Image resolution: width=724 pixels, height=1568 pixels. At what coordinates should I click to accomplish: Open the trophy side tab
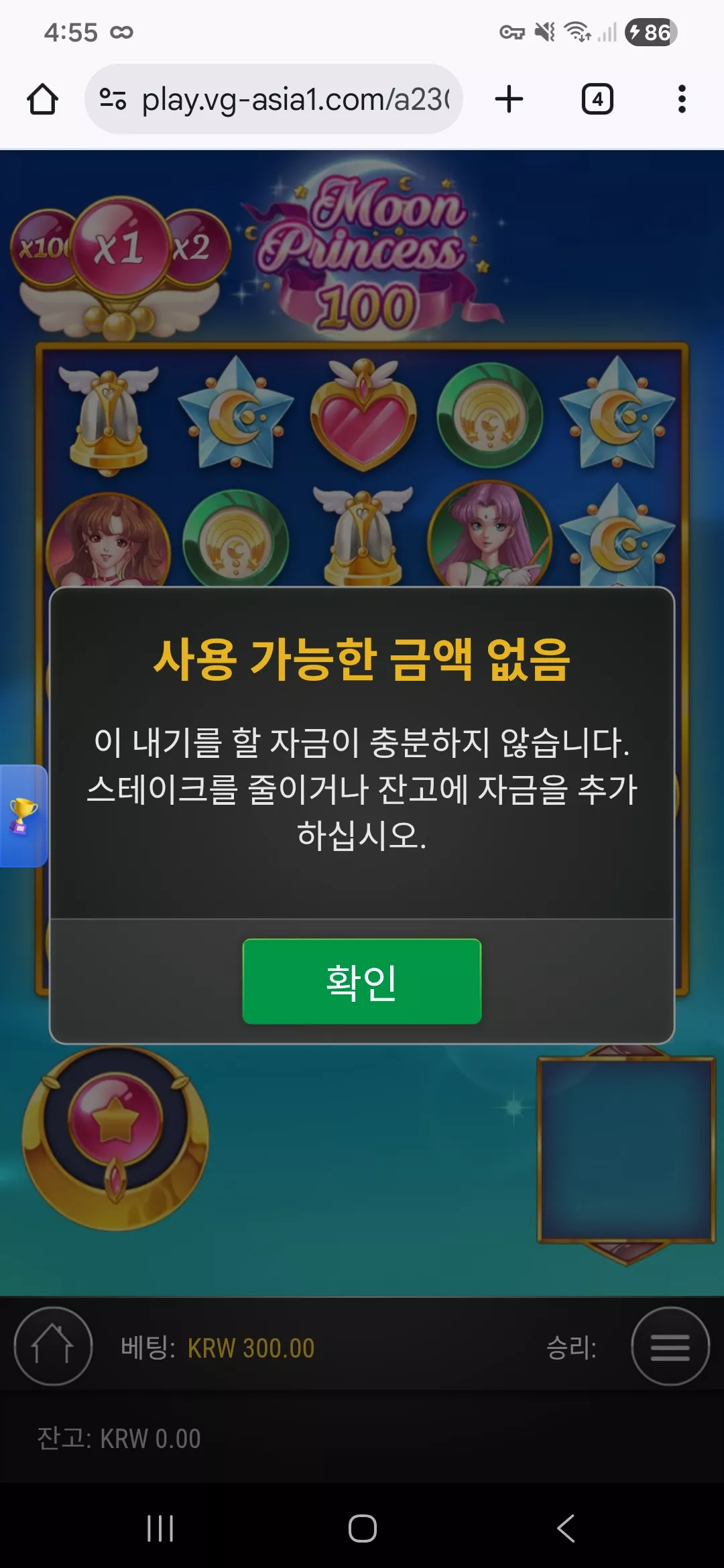(x=23, y=815)
